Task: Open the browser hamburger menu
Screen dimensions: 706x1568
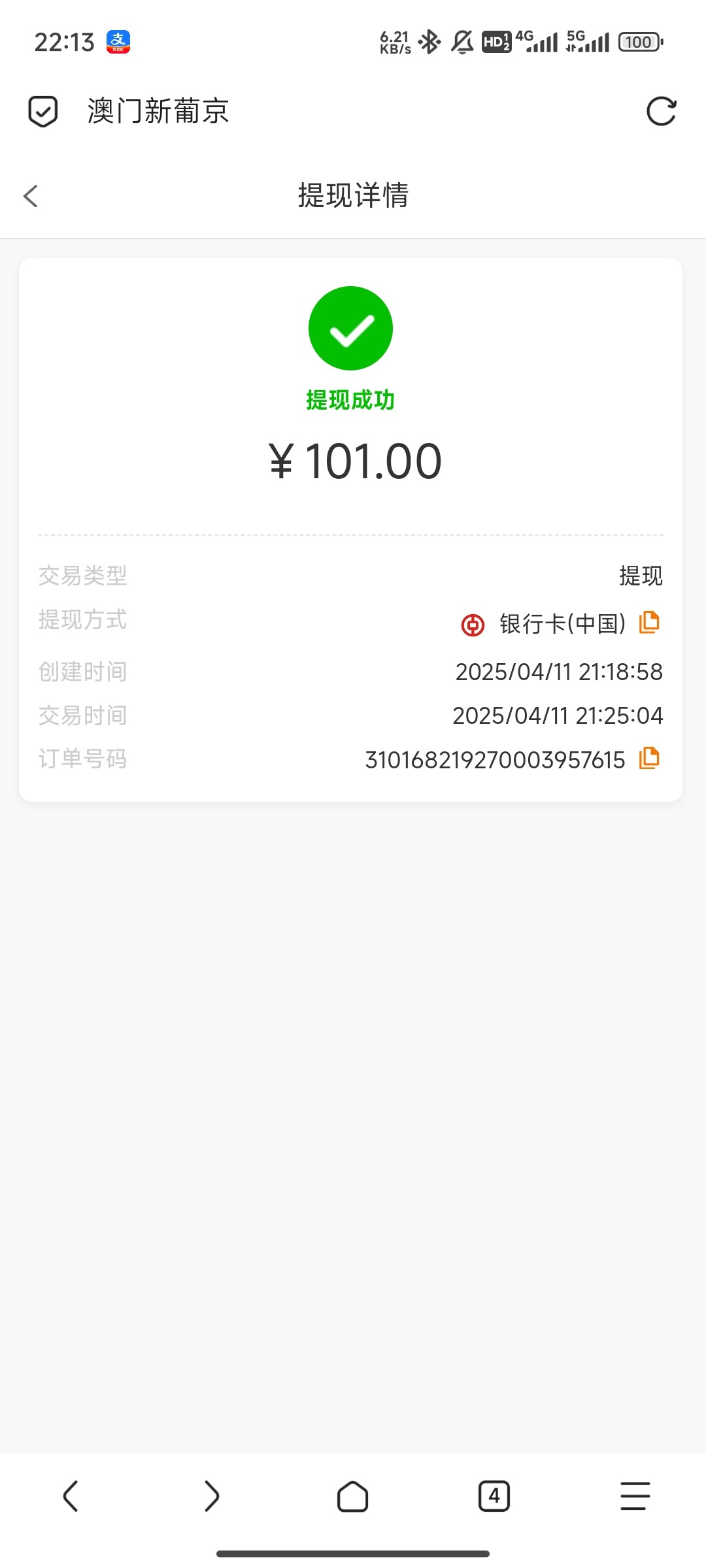Action: pyautogui.click(x=635, y=1496)
